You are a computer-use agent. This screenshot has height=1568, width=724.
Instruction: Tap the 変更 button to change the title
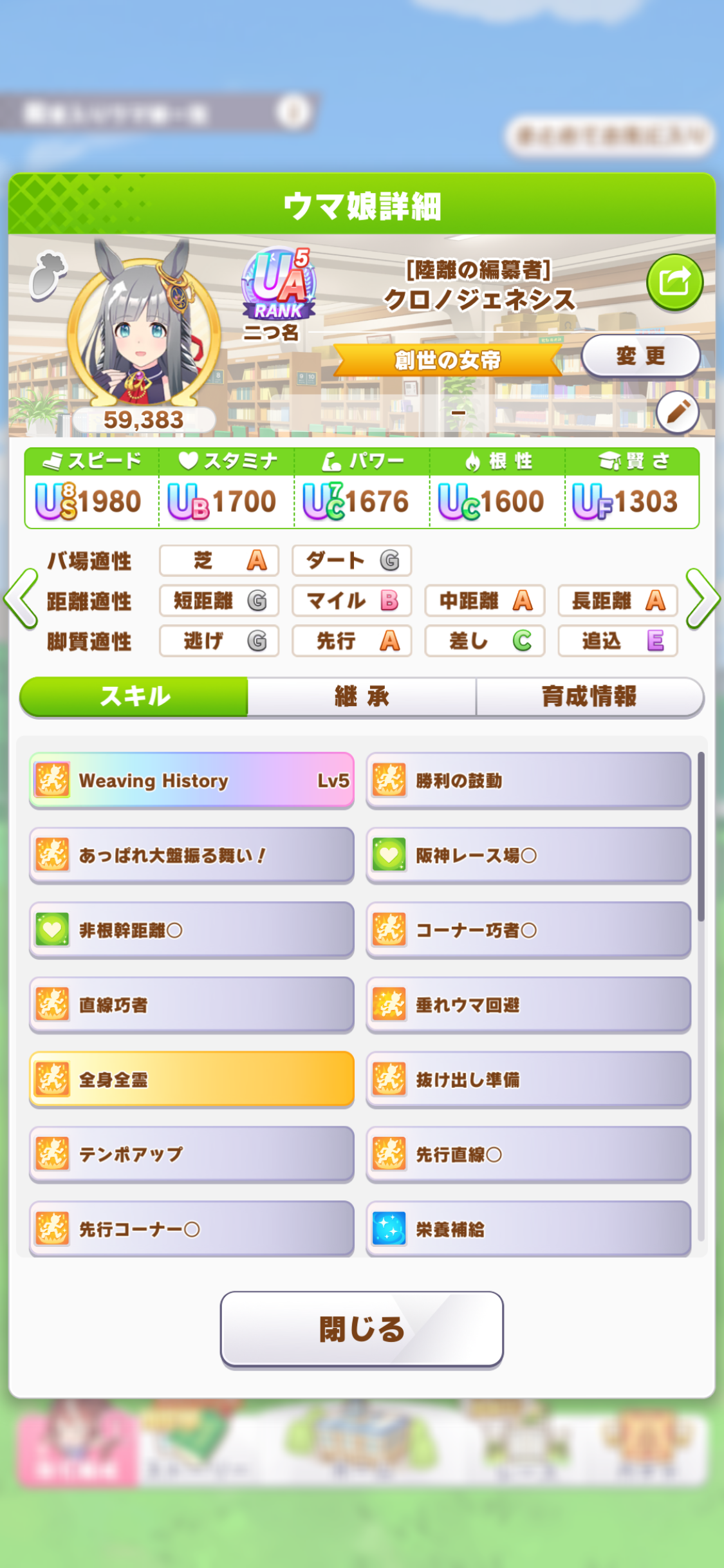pos(640,356)
